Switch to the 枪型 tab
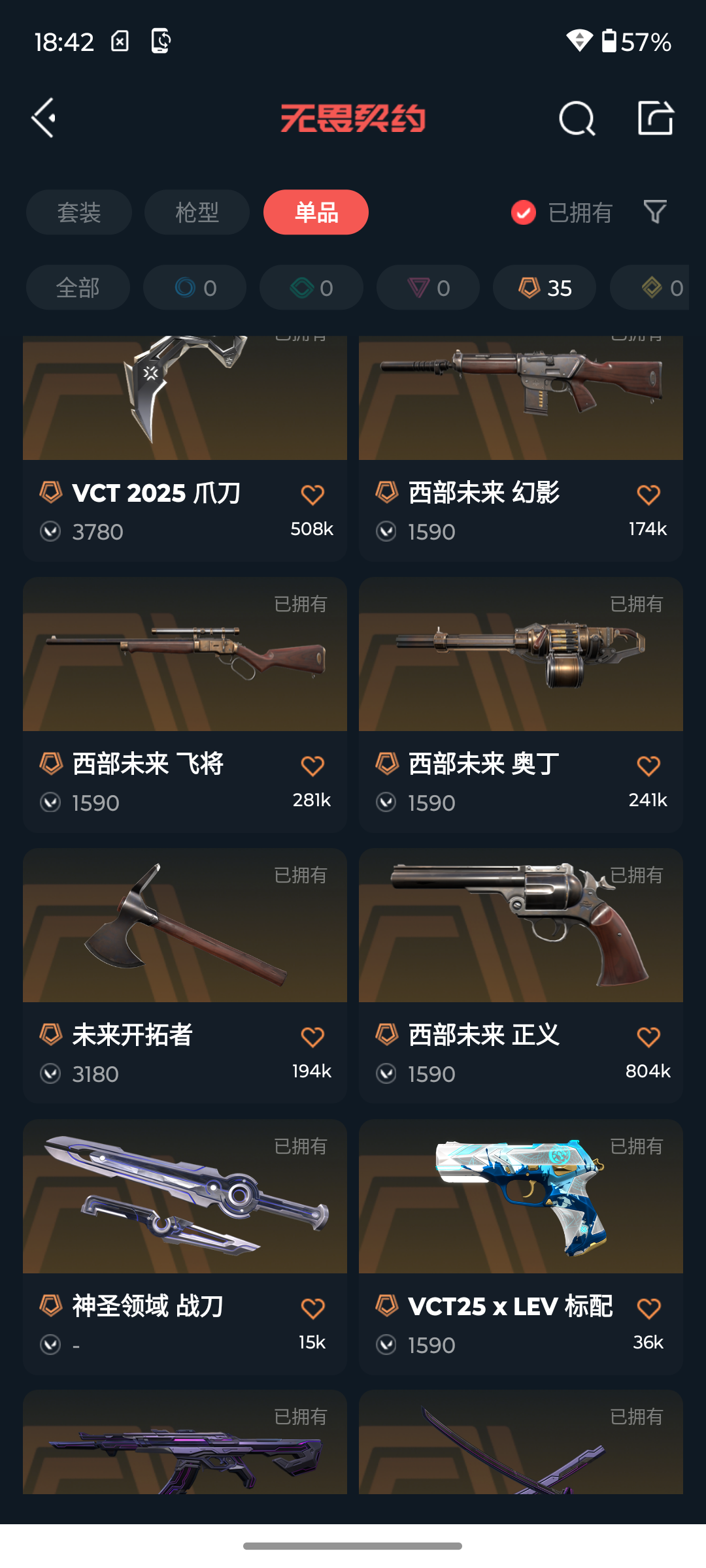This screenshot has width=706, height=1568. (197, 212)
